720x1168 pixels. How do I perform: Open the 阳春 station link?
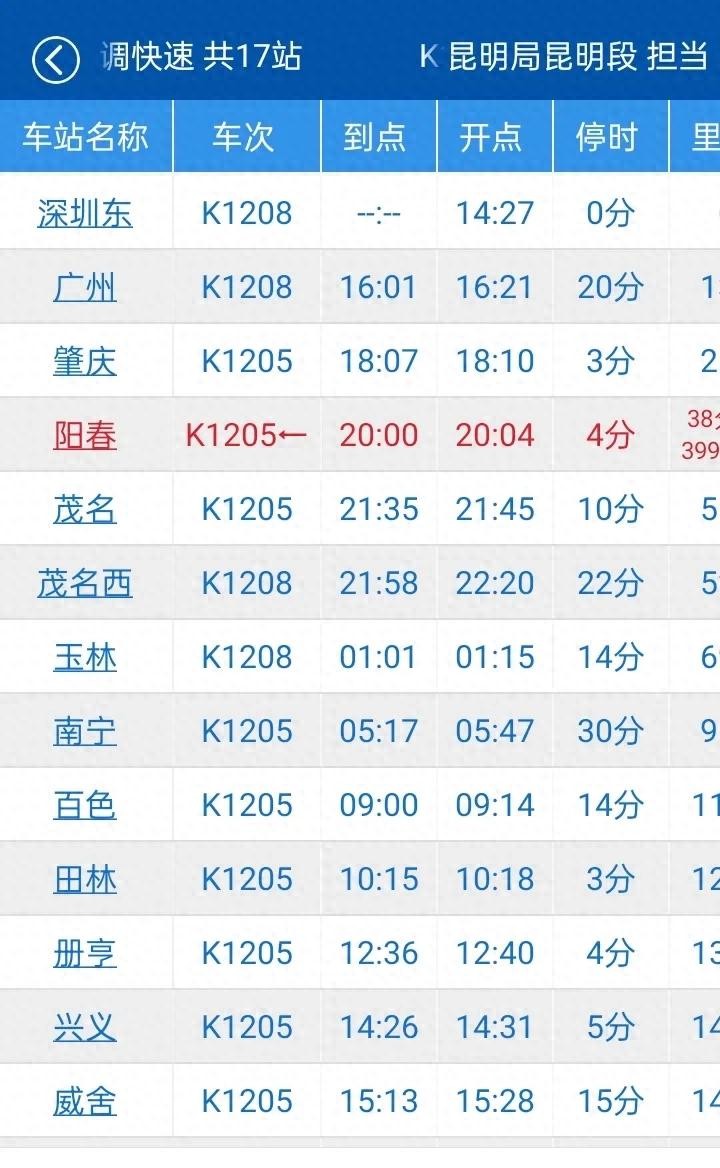85,435
